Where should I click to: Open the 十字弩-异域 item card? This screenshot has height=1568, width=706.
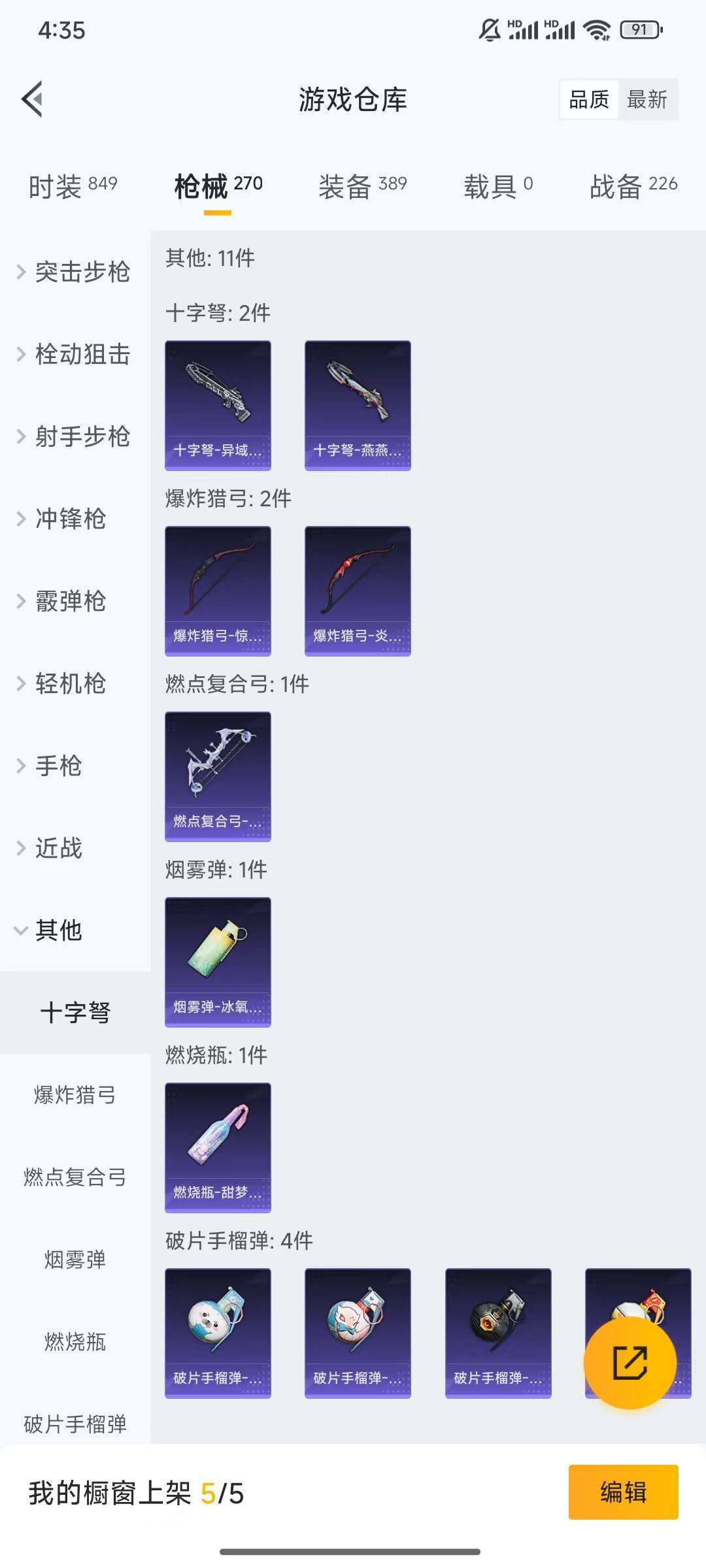click(x=218, y=405)
